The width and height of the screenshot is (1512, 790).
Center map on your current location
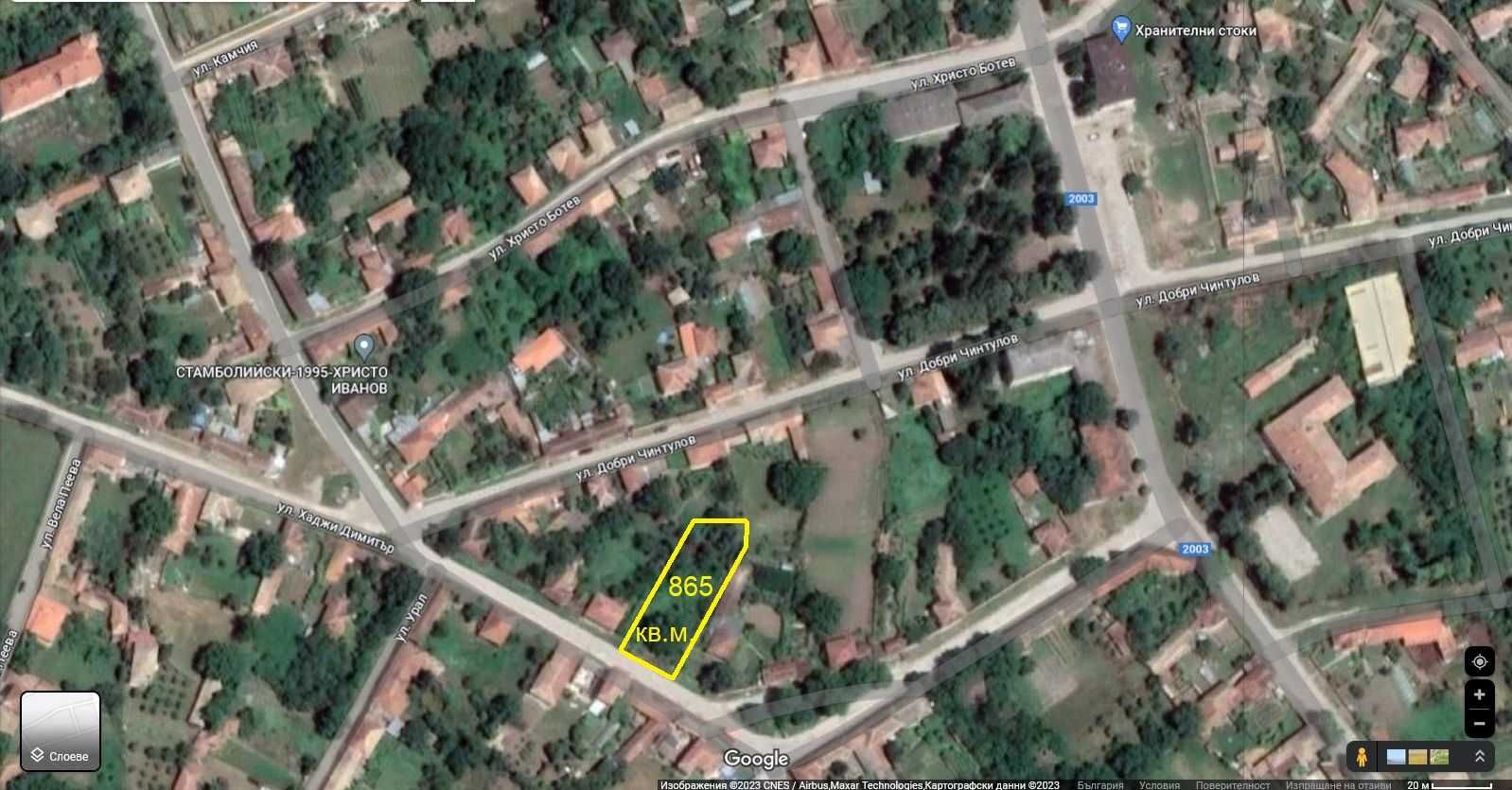click(x=1479, y=662)
